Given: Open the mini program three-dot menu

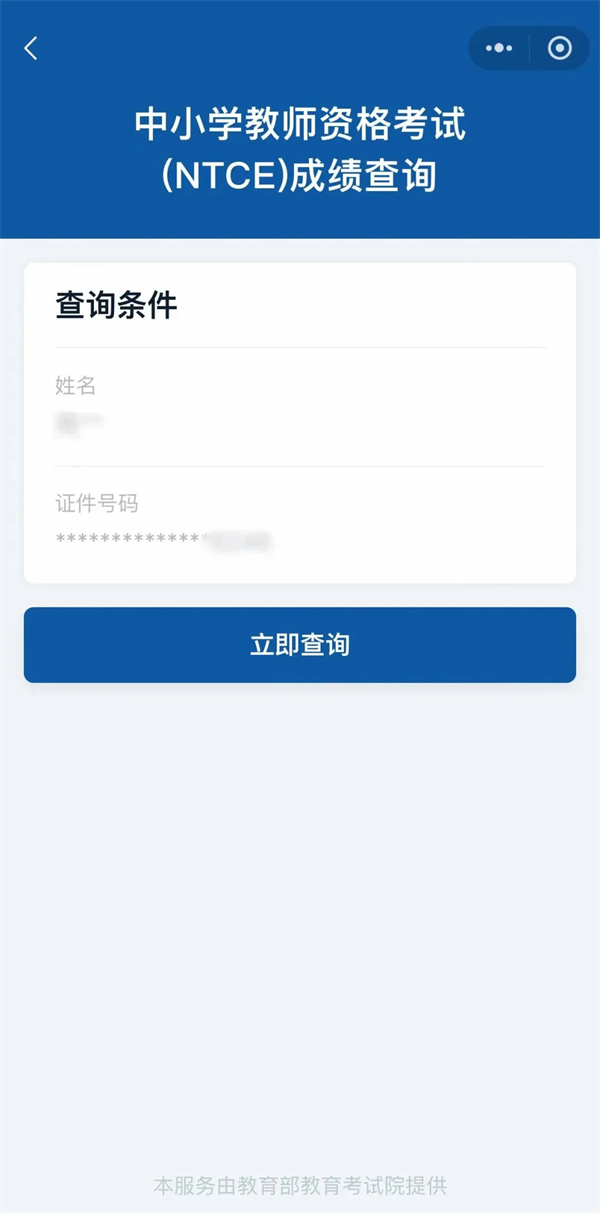Looking at the screenshot, I should pyautogui.click(x=498, y=48).
